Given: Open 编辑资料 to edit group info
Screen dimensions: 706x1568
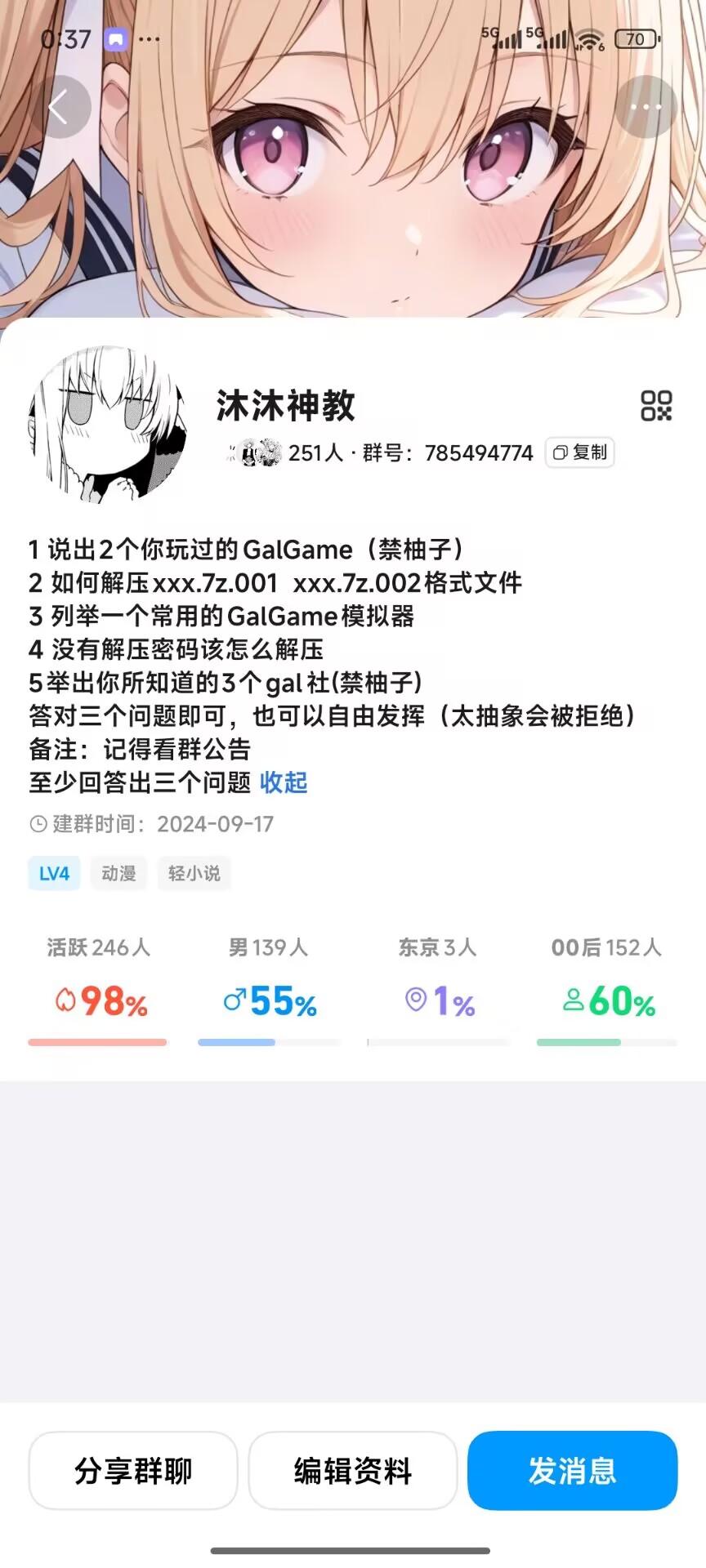Looking at the screenshot, I should tap(352, 1471).
